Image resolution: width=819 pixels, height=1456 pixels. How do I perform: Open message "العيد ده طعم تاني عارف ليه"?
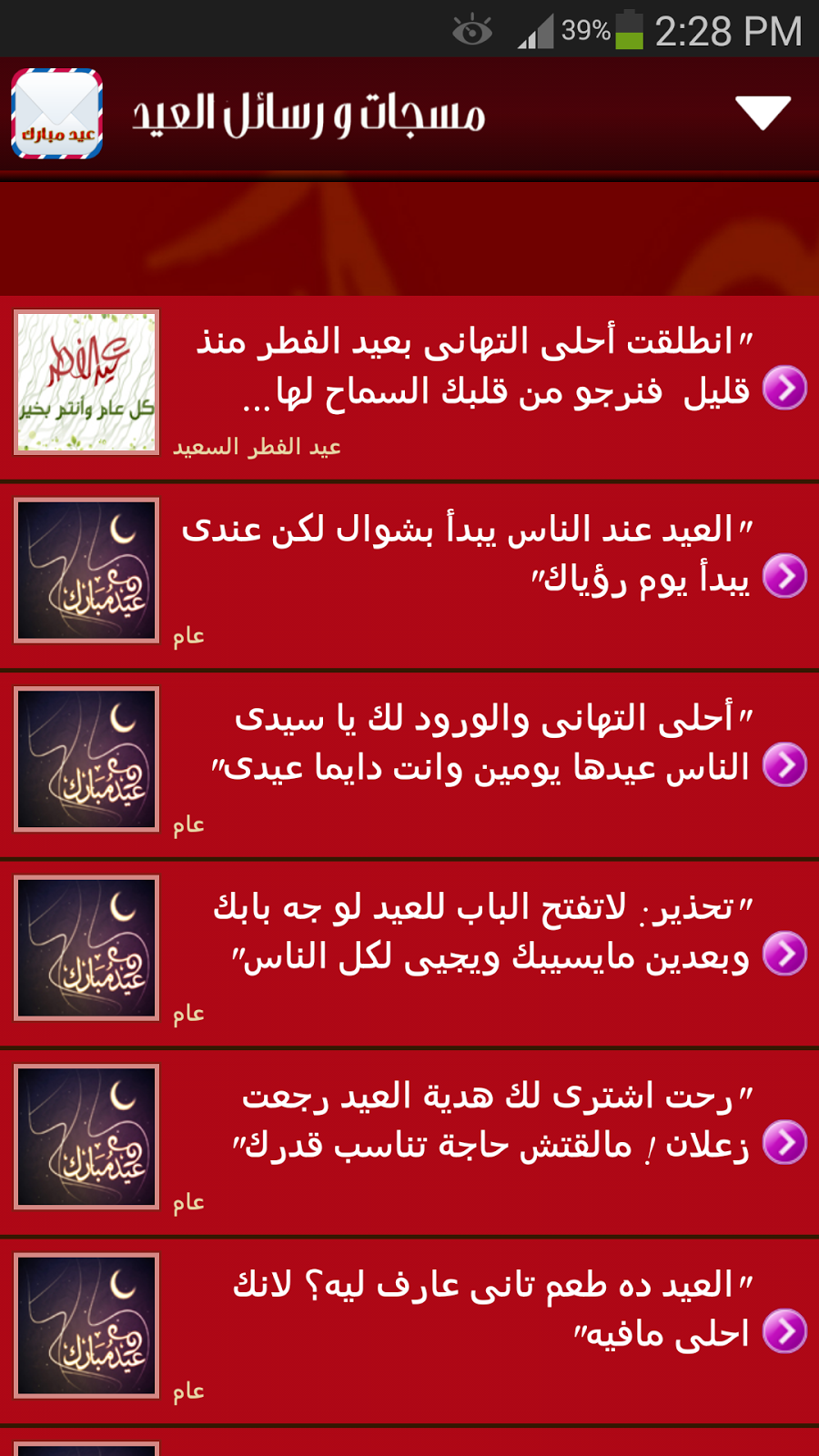pos(491,1310)
